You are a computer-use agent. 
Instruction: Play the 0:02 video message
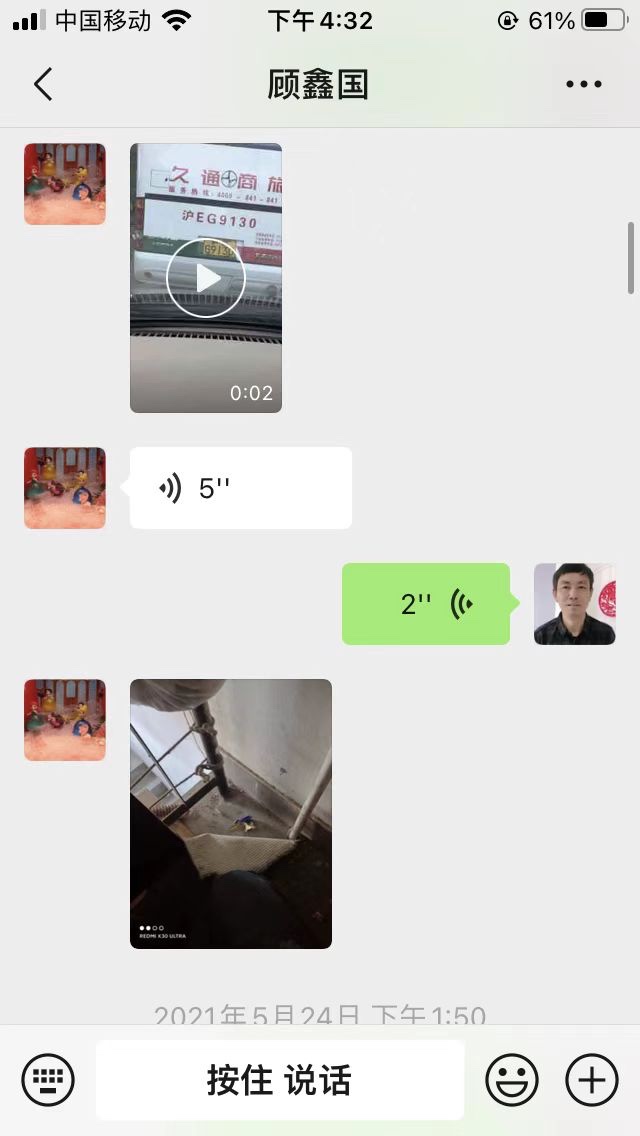(x=206, y=278)
